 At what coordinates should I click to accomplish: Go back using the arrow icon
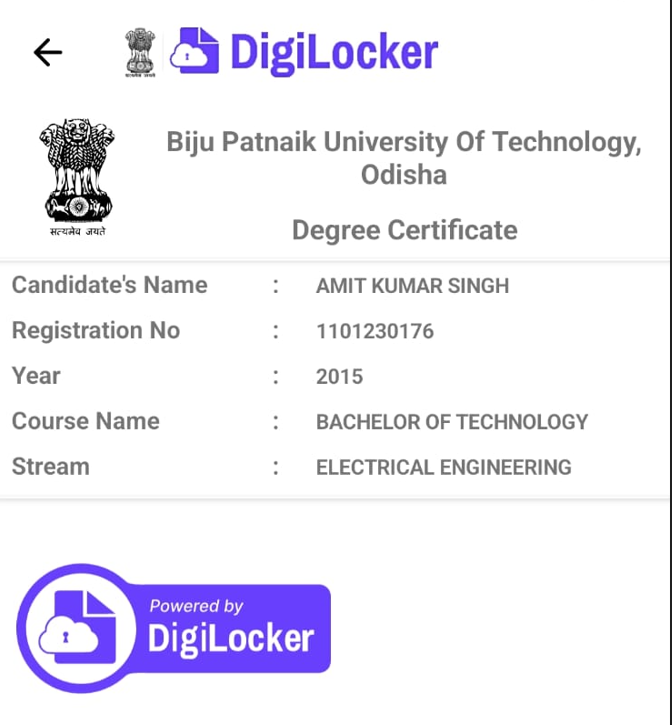coord(48,52)
